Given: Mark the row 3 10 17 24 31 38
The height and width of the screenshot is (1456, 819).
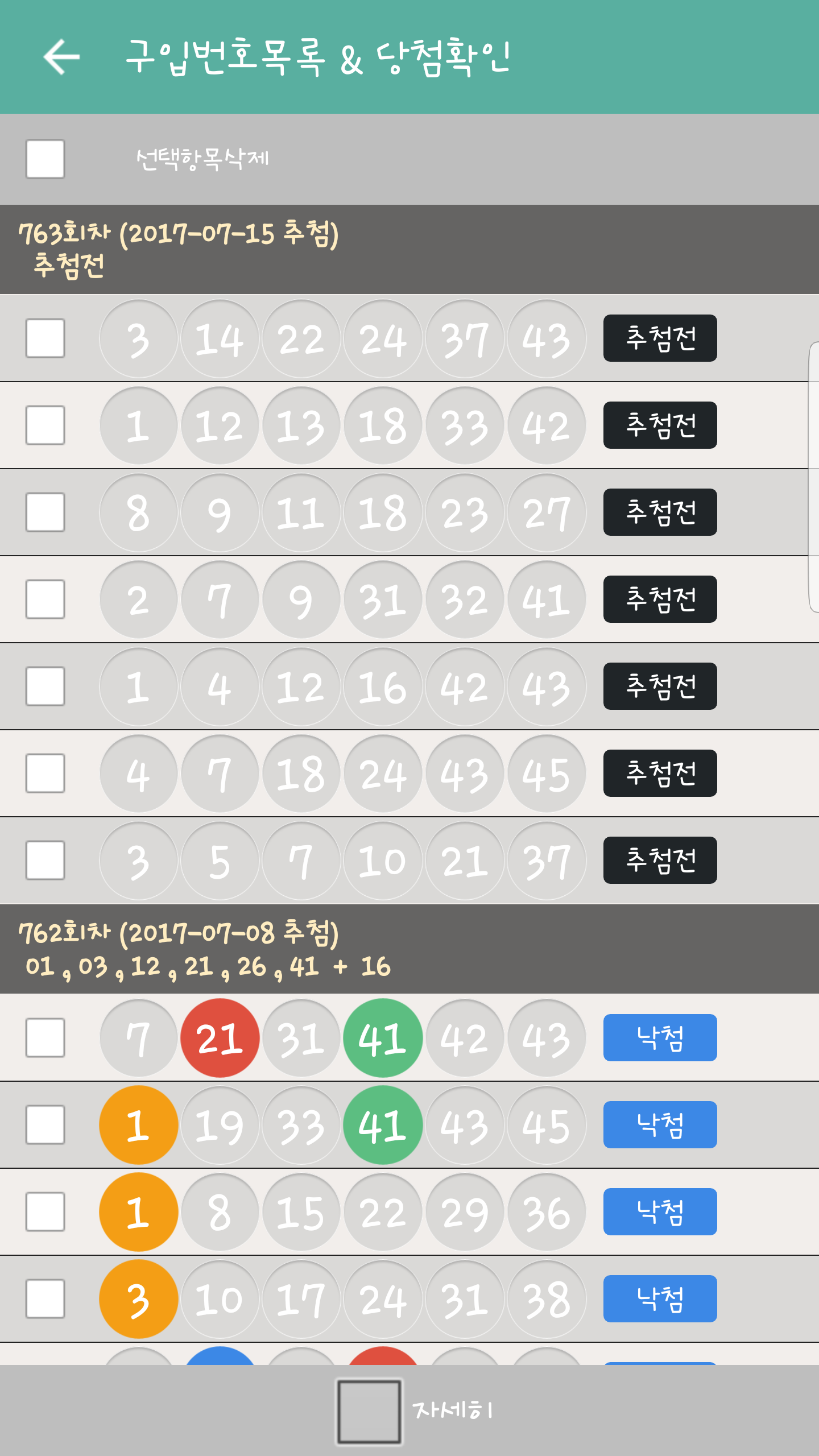Looking at the screenshot, I should tap(45, 1298).
